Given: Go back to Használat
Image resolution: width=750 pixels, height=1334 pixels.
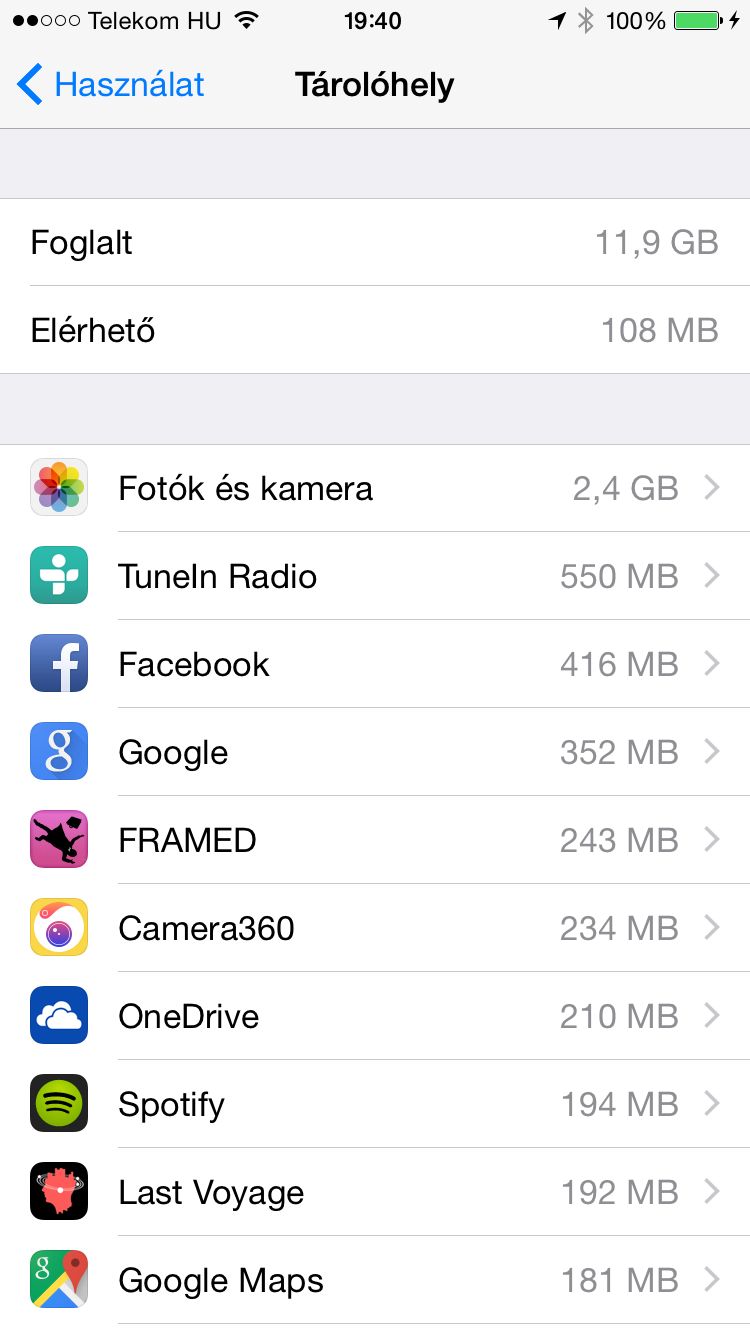Looking at the screenshot, I should point(110,85).
